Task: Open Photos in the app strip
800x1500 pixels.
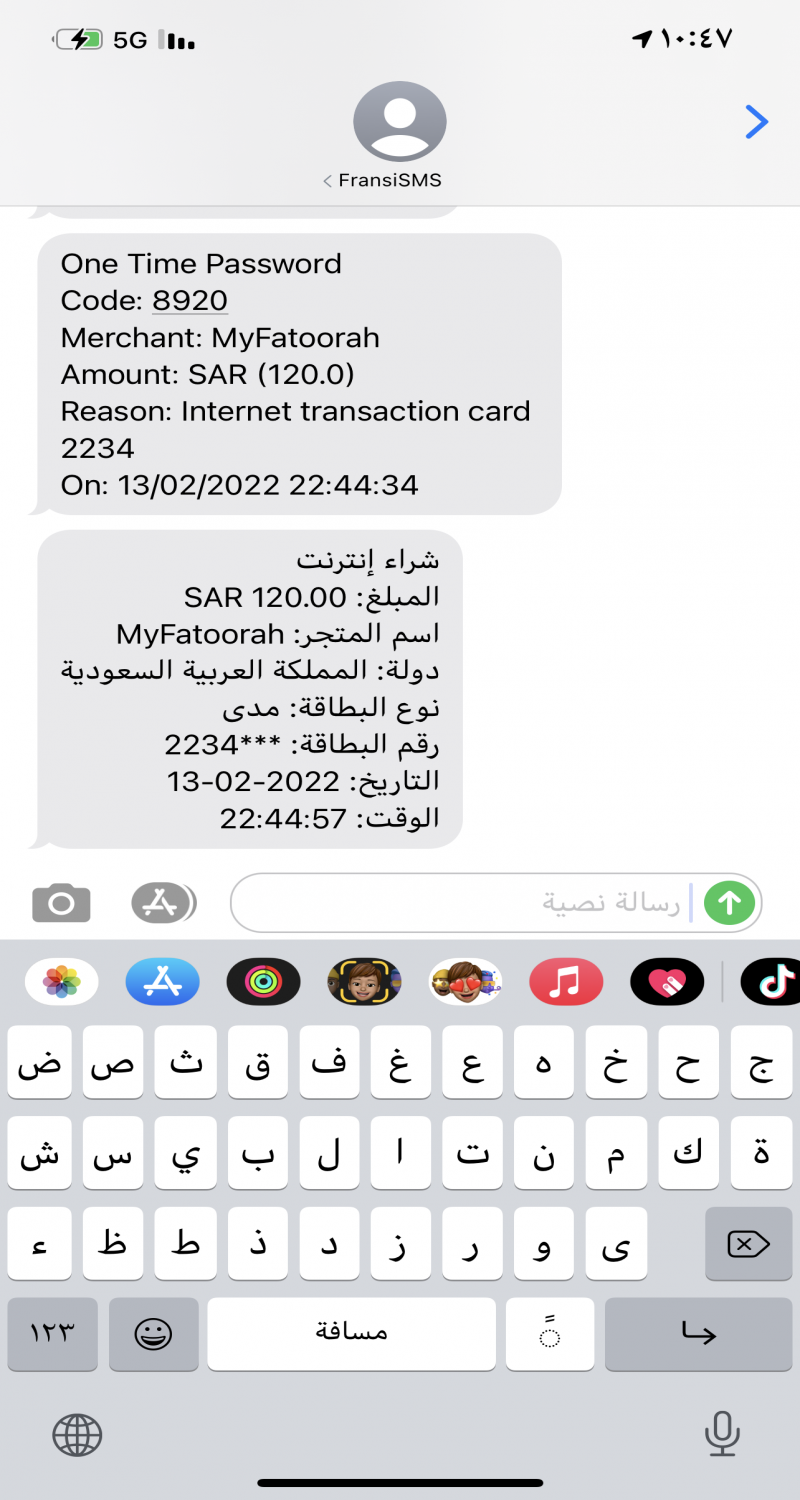Action: pos(62,982)
